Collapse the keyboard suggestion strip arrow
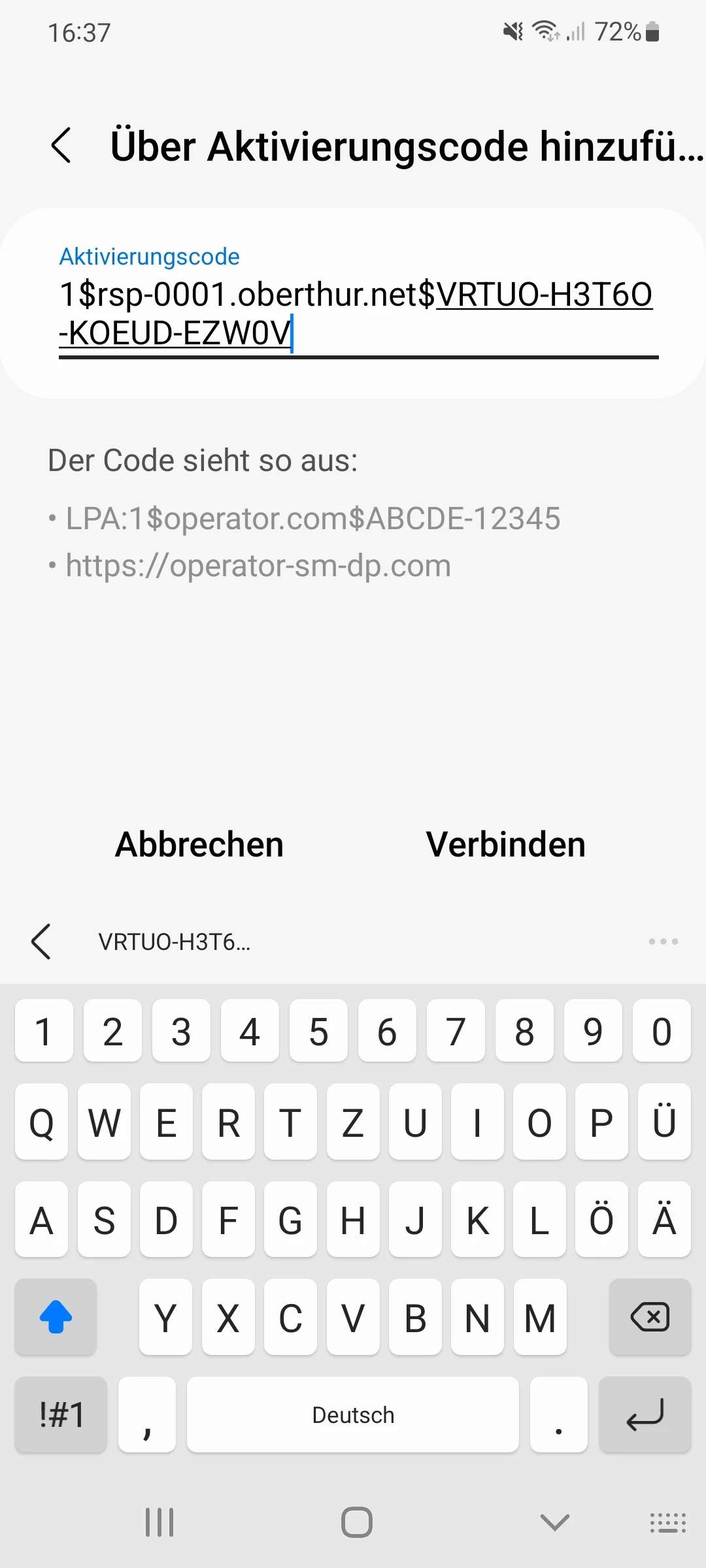Viewport: 706px width, 1568px height. tap(41, 941)
